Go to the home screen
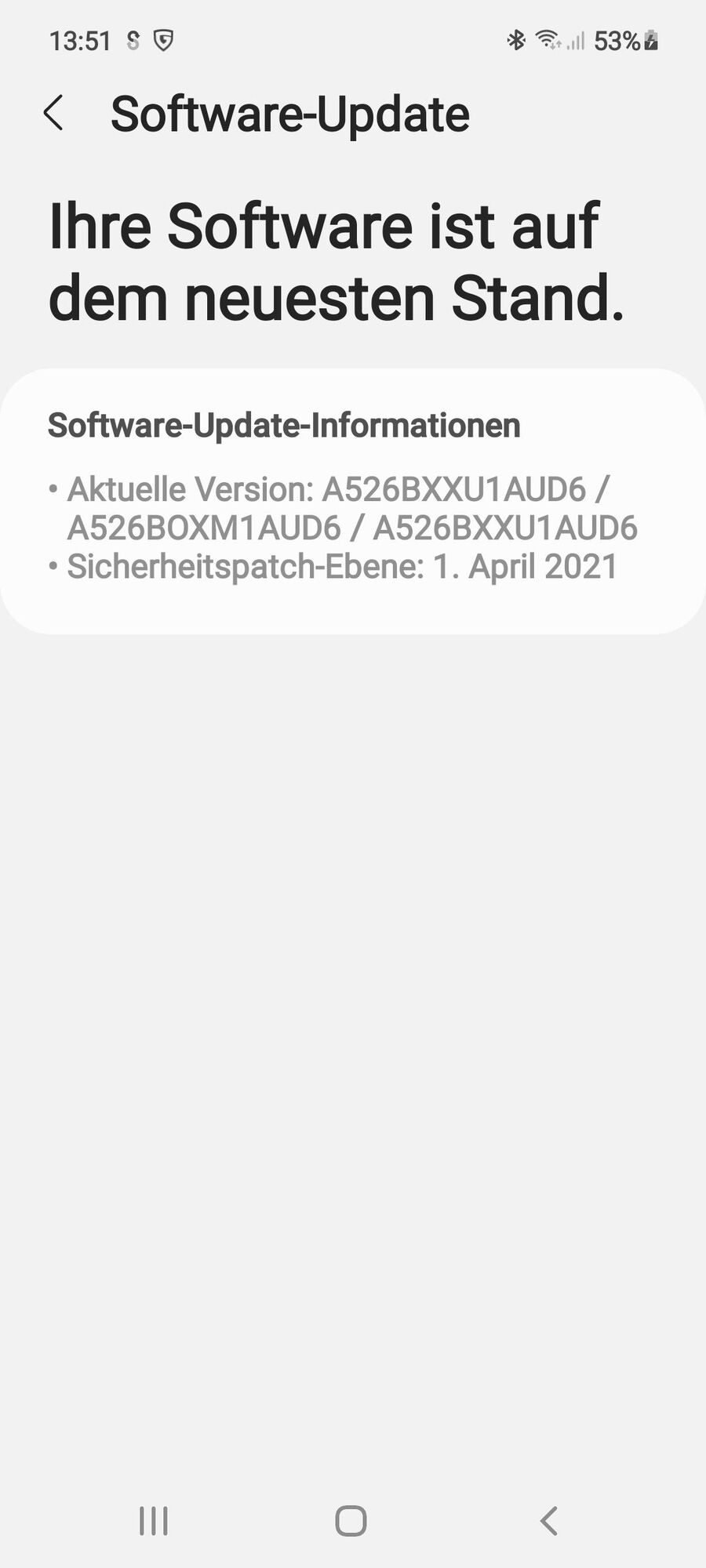The height and width of the screenshot is (1568, 706). [351, 1521]
